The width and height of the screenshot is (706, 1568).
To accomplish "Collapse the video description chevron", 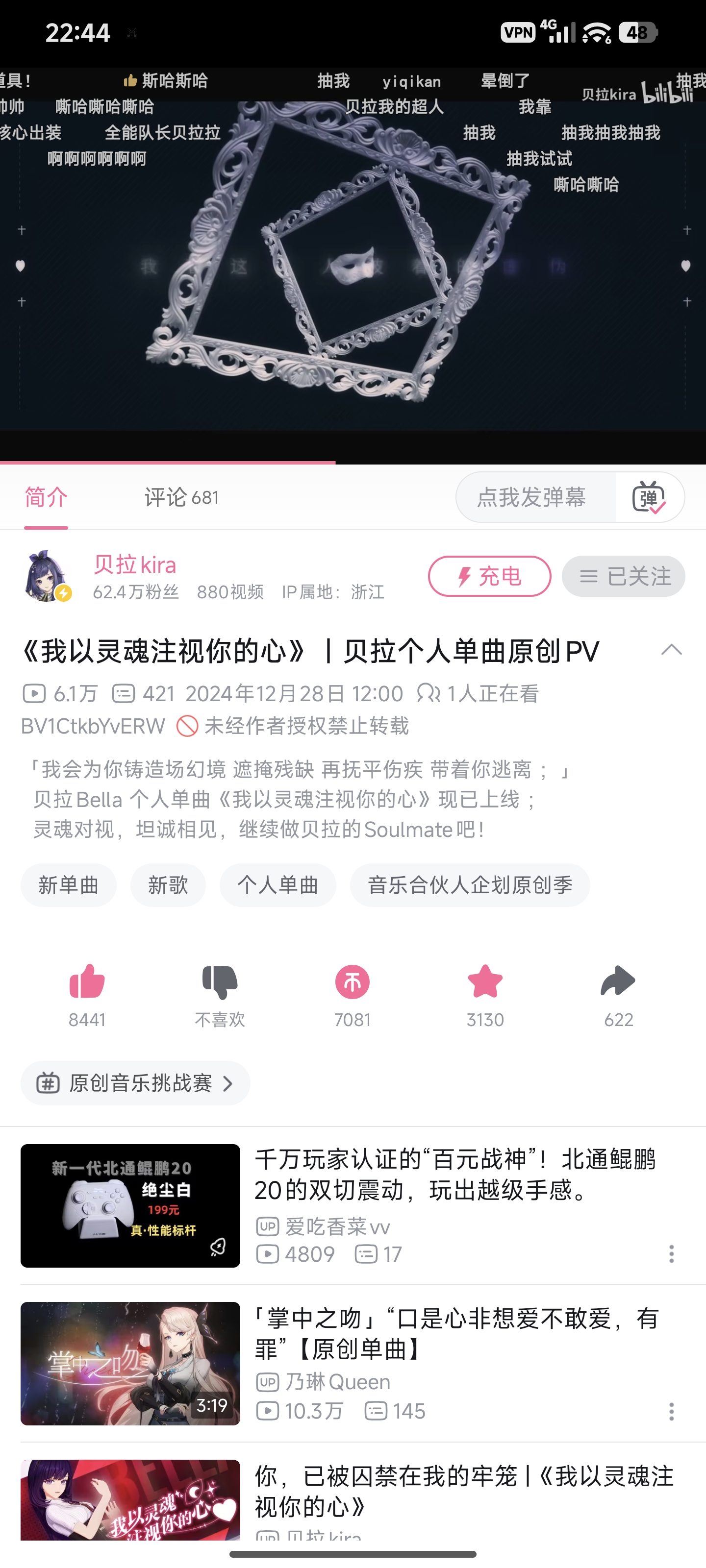I will (671, 650).
